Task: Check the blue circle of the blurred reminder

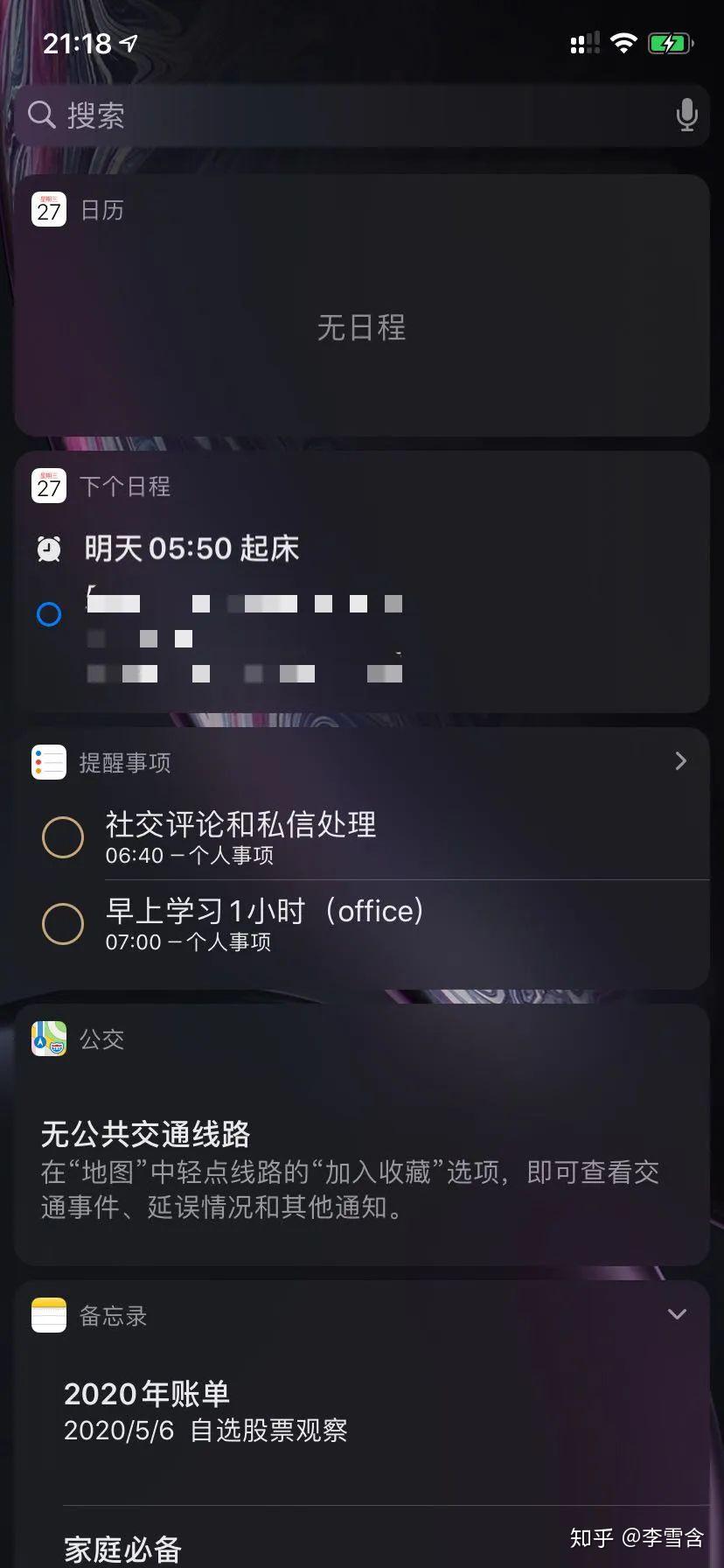Action: point(49,614)
